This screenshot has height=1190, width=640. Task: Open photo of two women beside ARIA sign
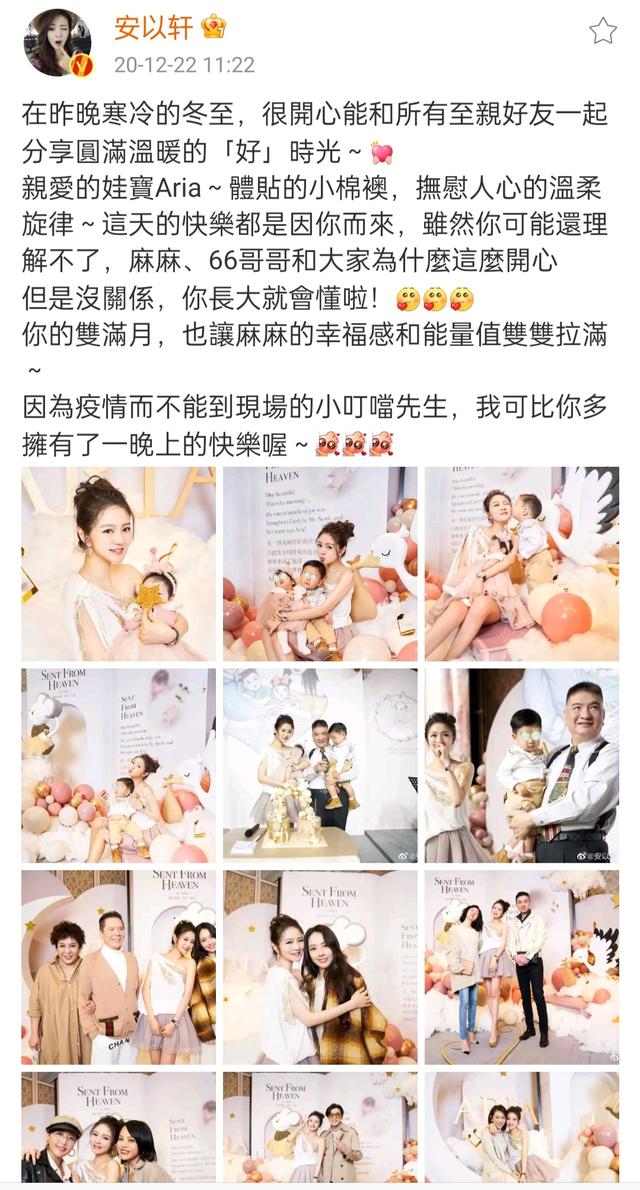[x=522, y=1127]
